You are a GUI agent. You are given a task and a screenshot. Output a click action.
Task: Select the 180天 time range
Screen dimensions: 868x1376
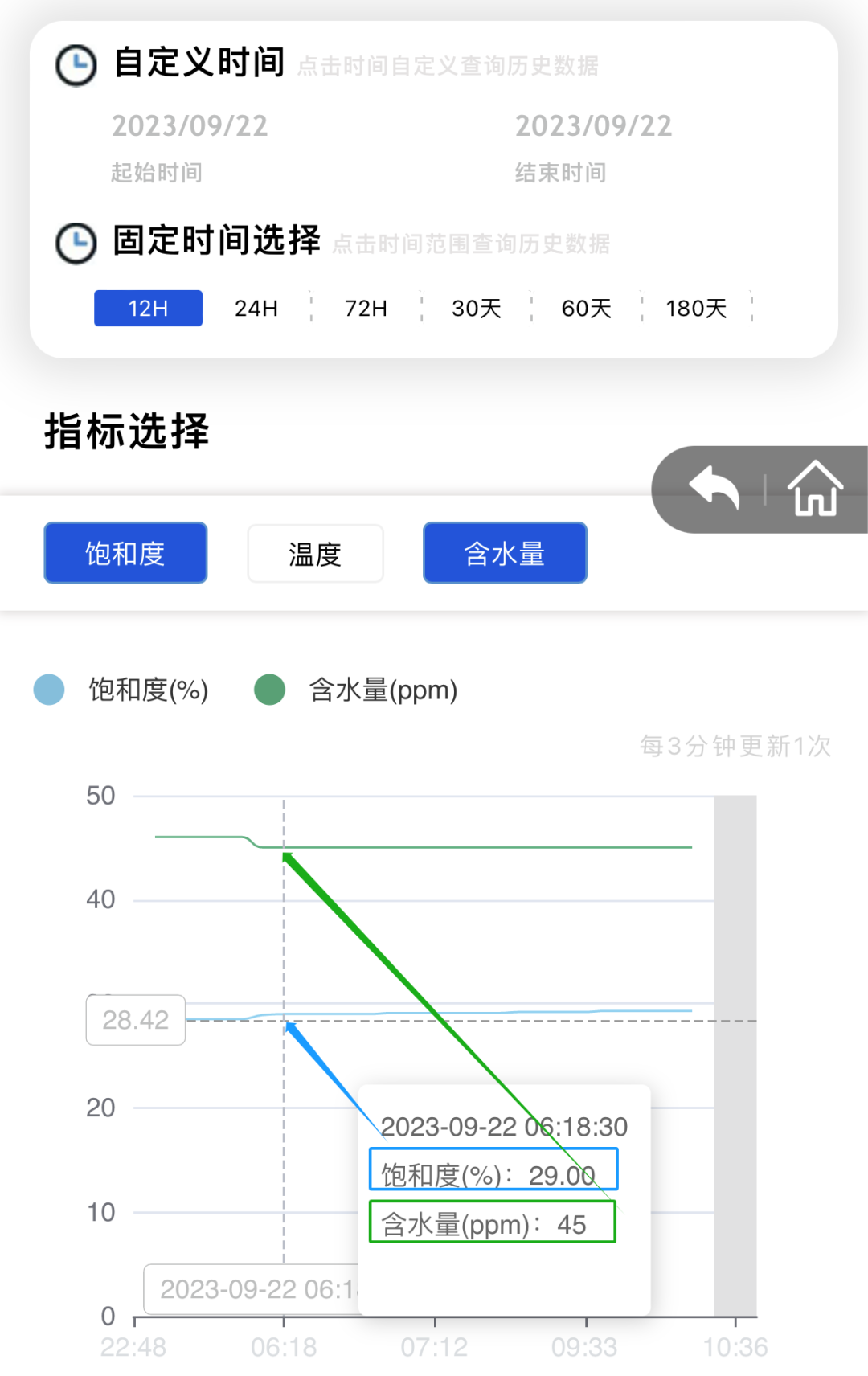pos(694,308)
